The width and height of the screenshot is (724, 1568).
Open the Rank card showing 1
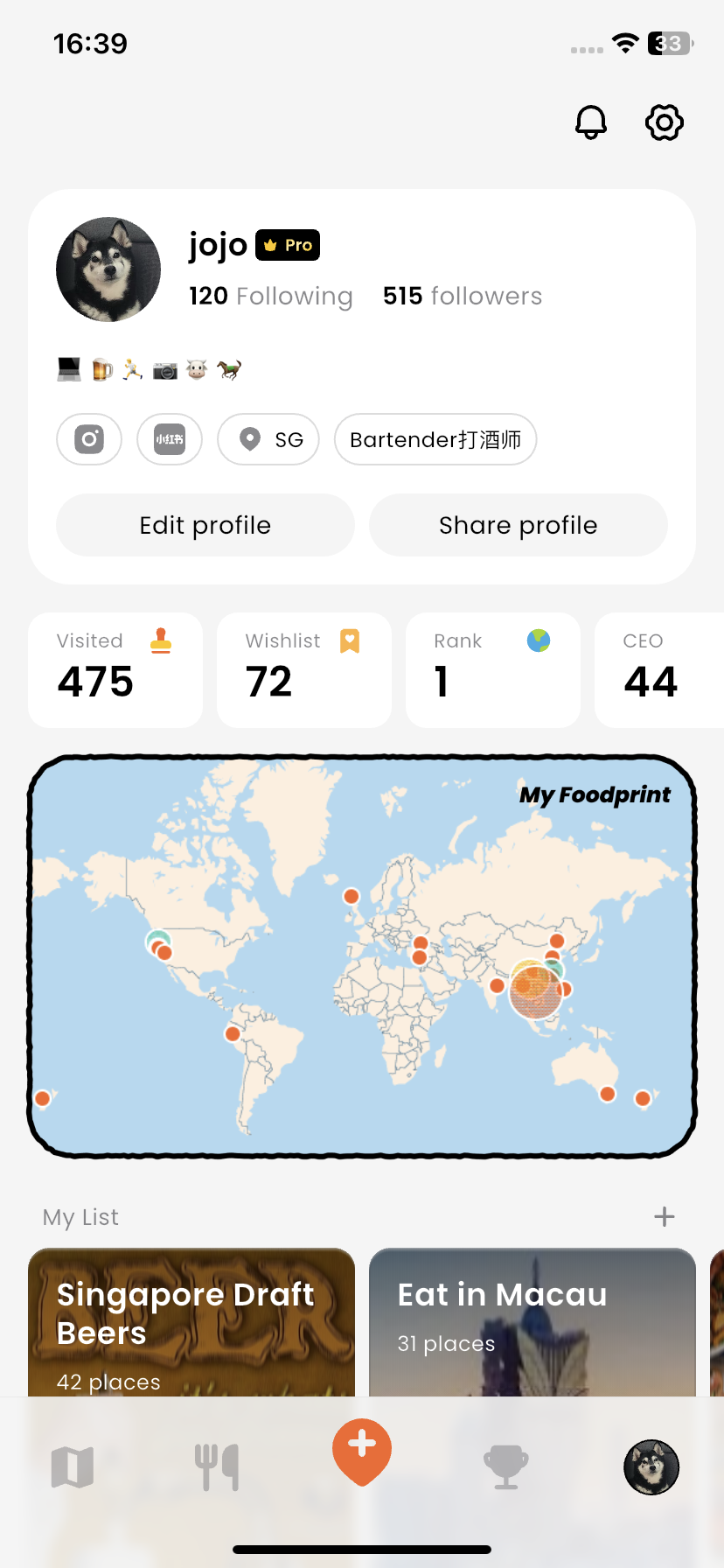pyautogui.click(x=492, y=669)
